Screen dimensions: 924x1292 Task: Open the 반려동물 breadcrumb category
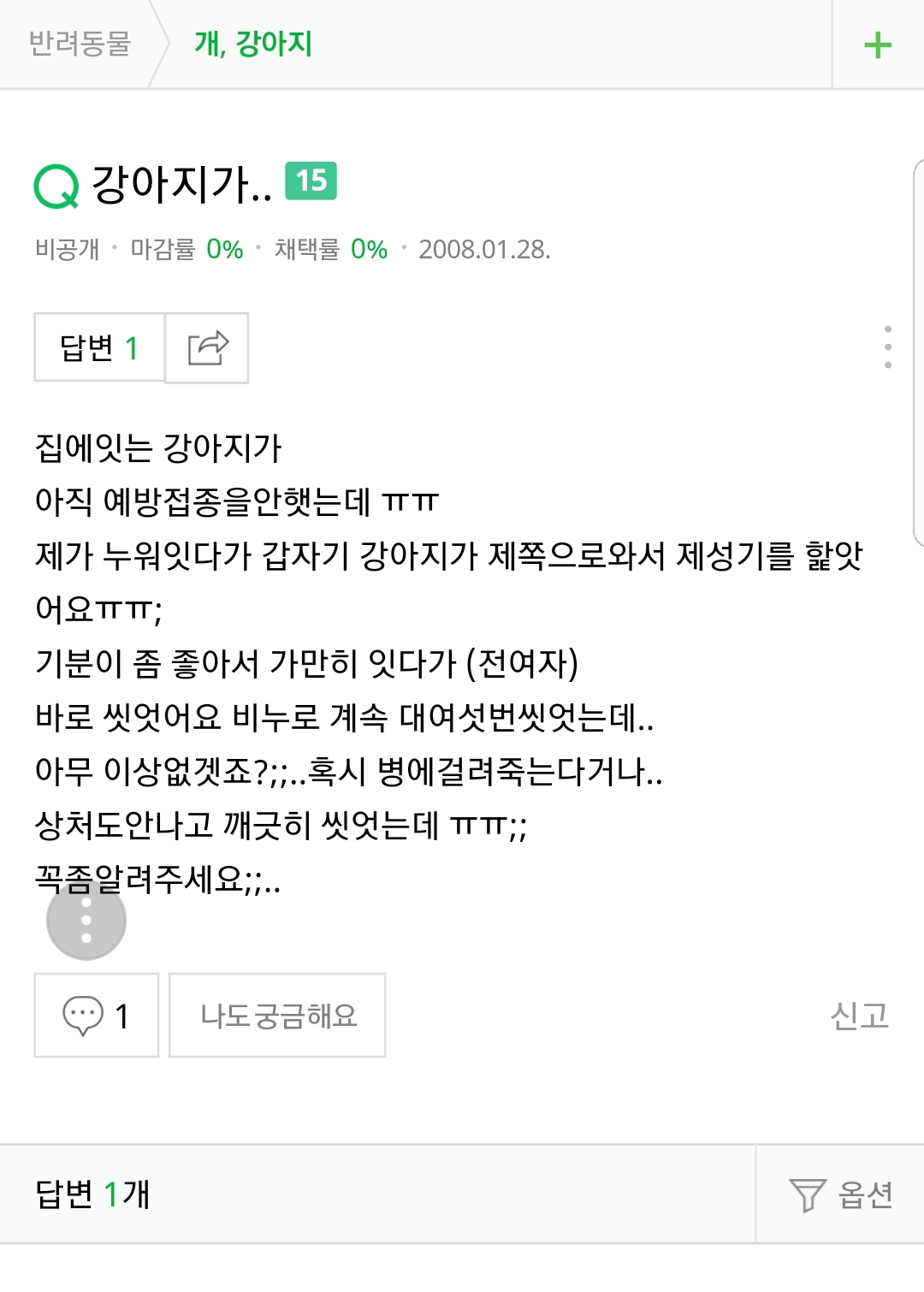click(x=80, y=43)
